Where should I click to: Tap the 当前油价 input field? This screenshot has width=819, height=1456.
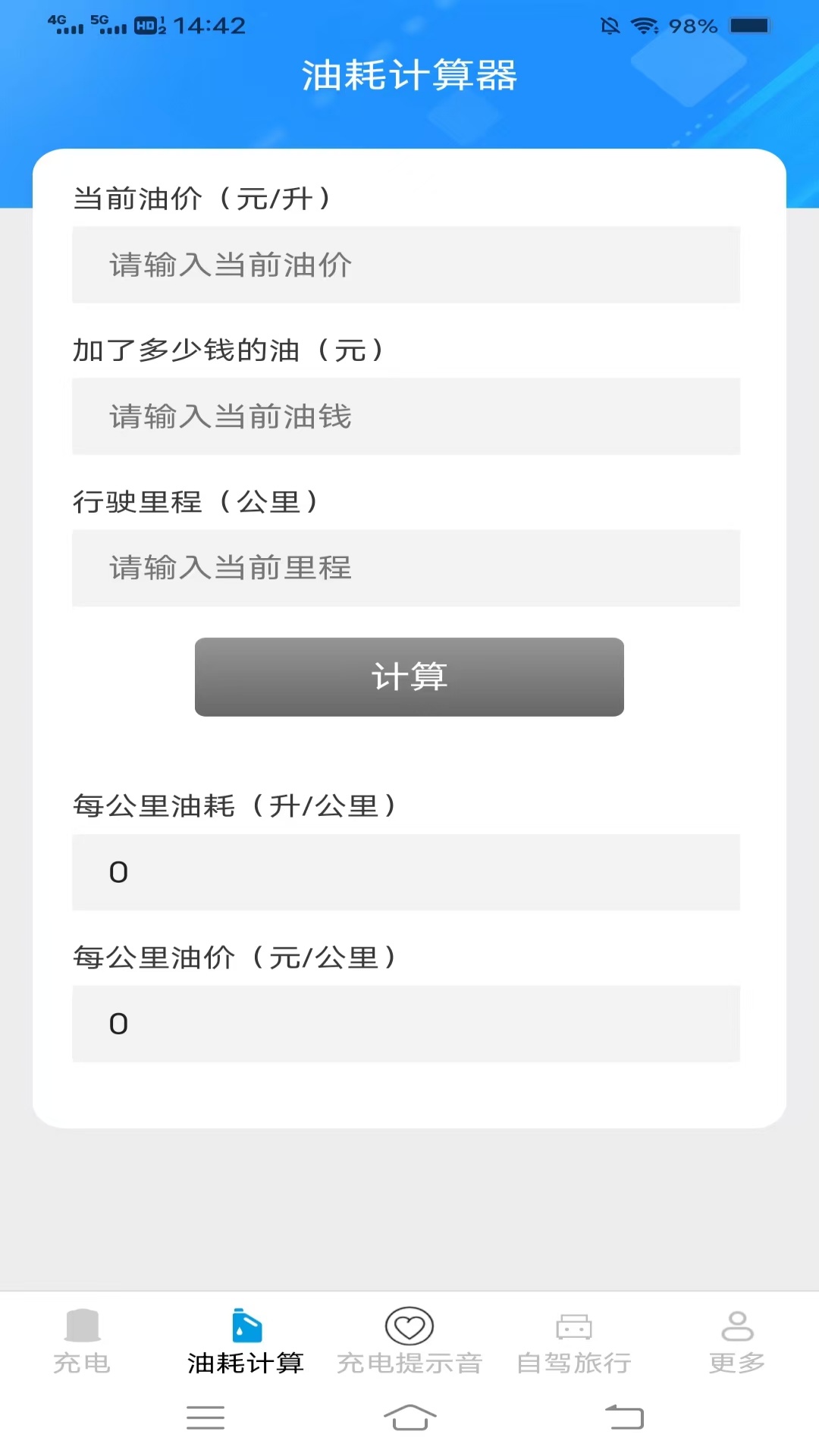(x=406, y=265)
